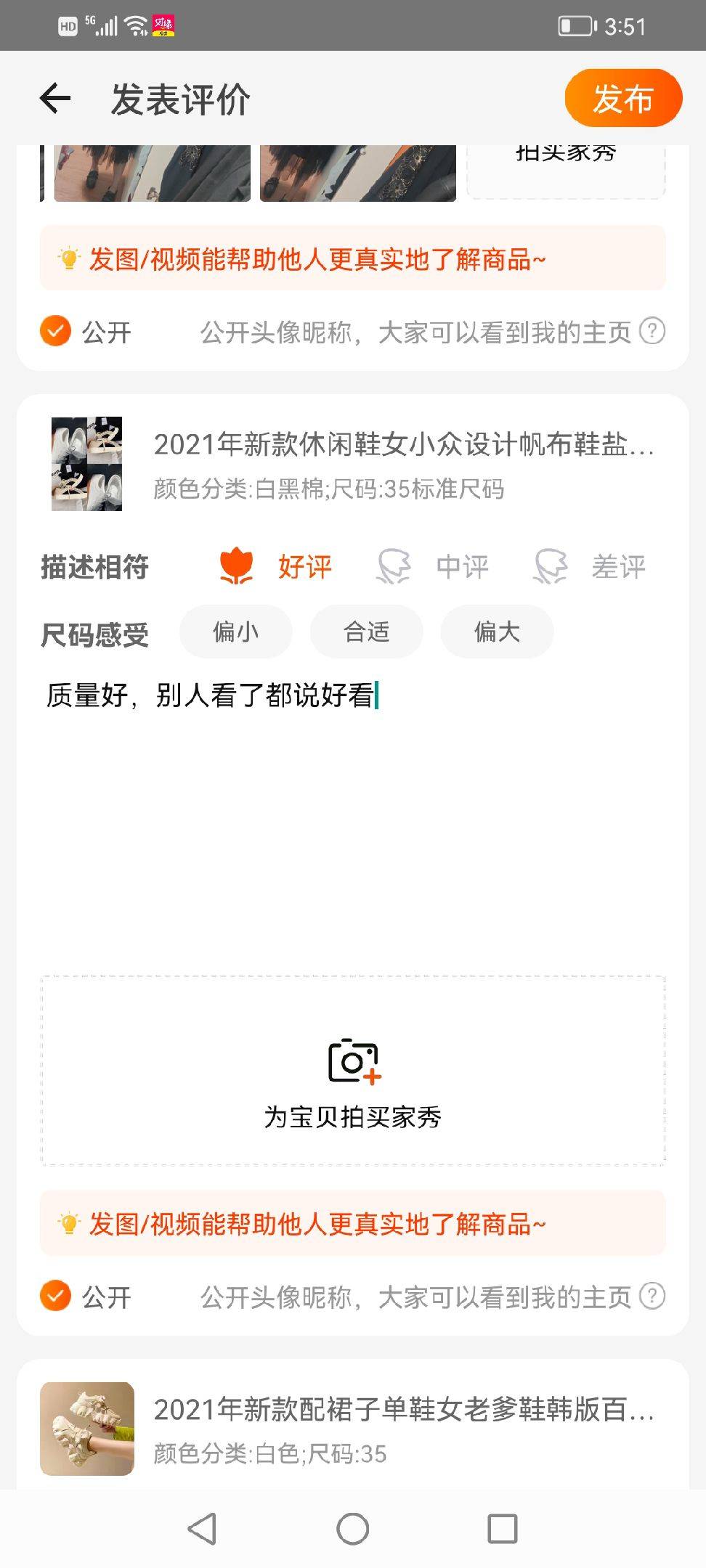Screen dimensions: 706x1568
Task: Select 中评 rating for canvas shoes
Action: [x=434, y=567]
